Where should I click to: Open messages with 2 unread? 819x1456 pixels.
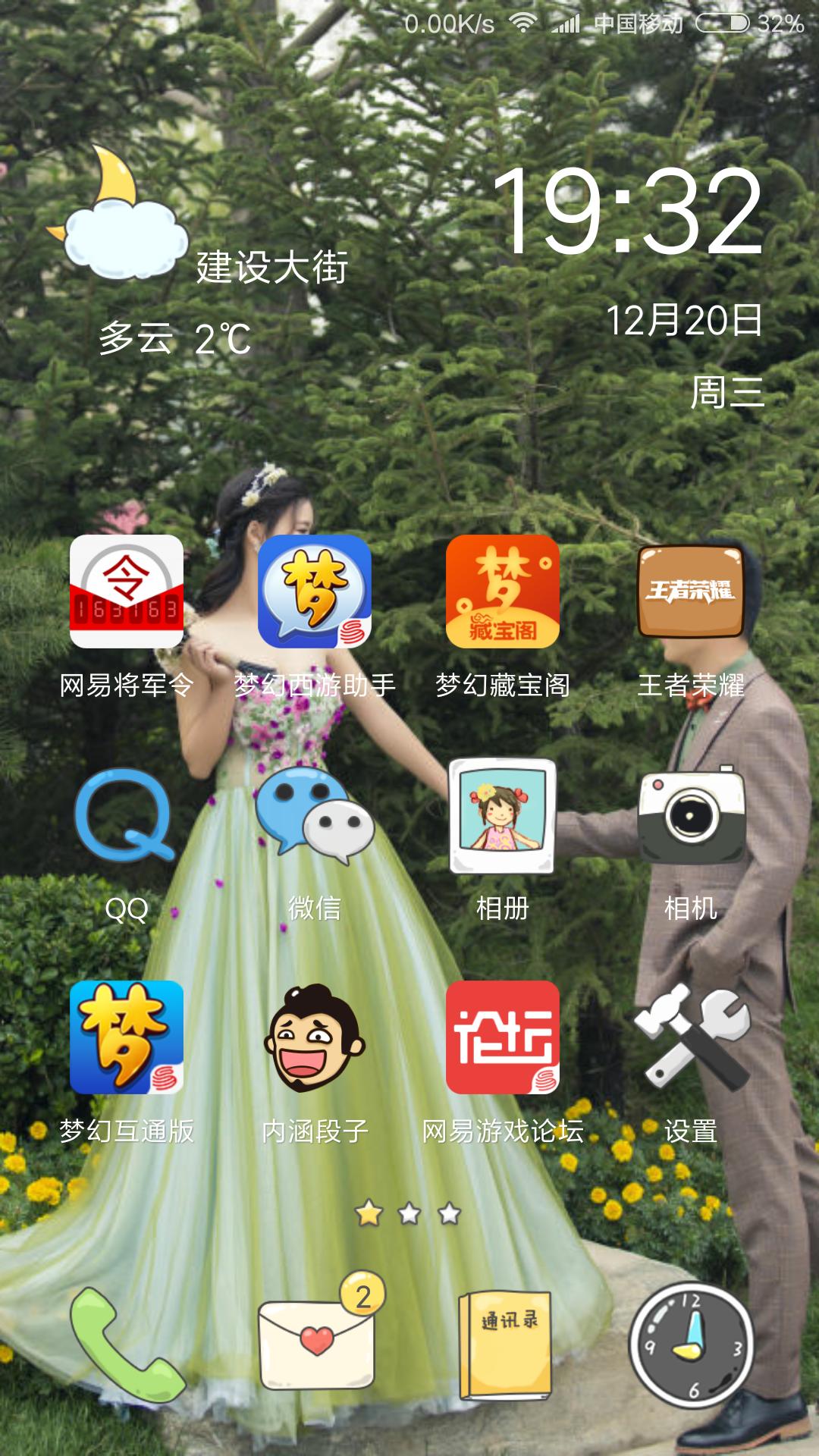point(317,1342)
